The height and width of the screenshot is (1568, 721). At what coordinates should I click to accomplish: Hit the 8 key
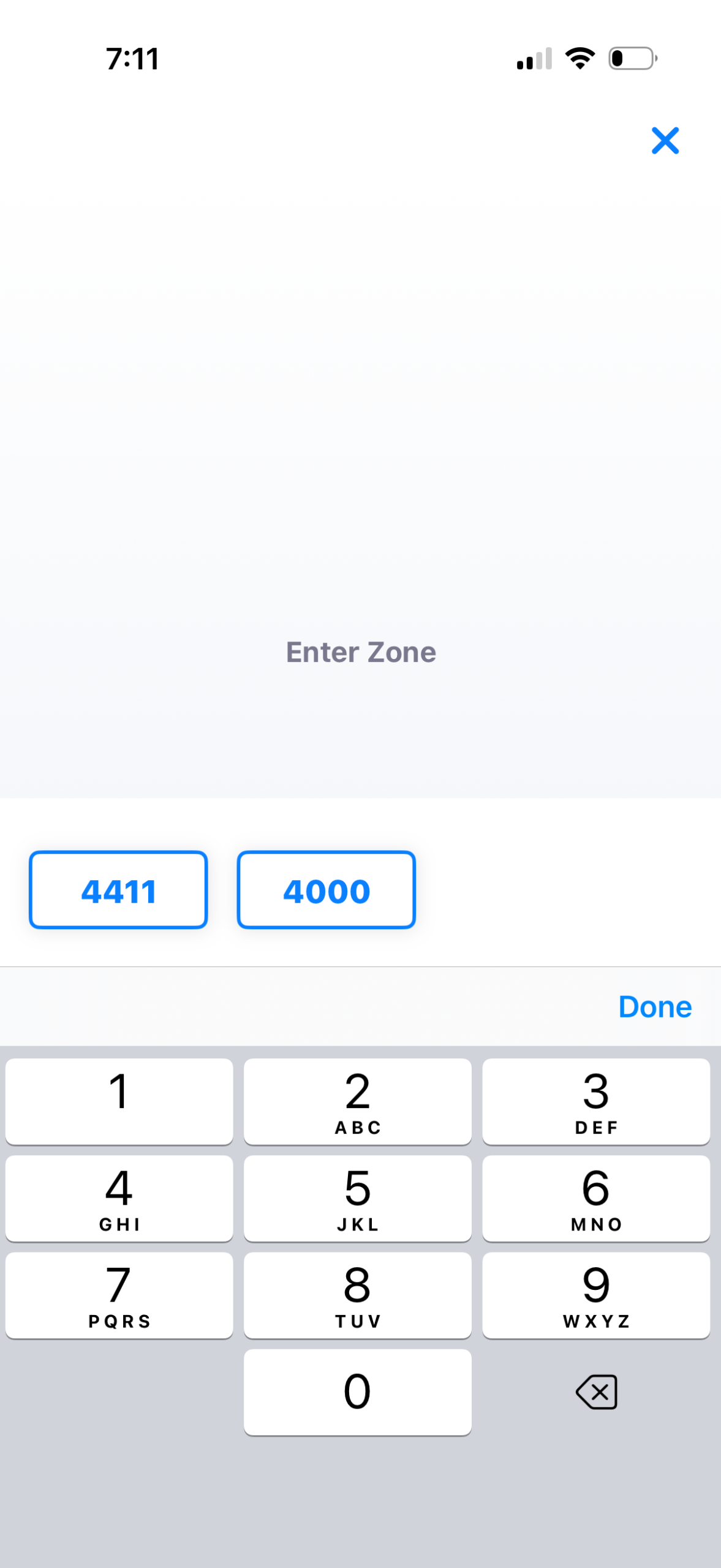357,1294
